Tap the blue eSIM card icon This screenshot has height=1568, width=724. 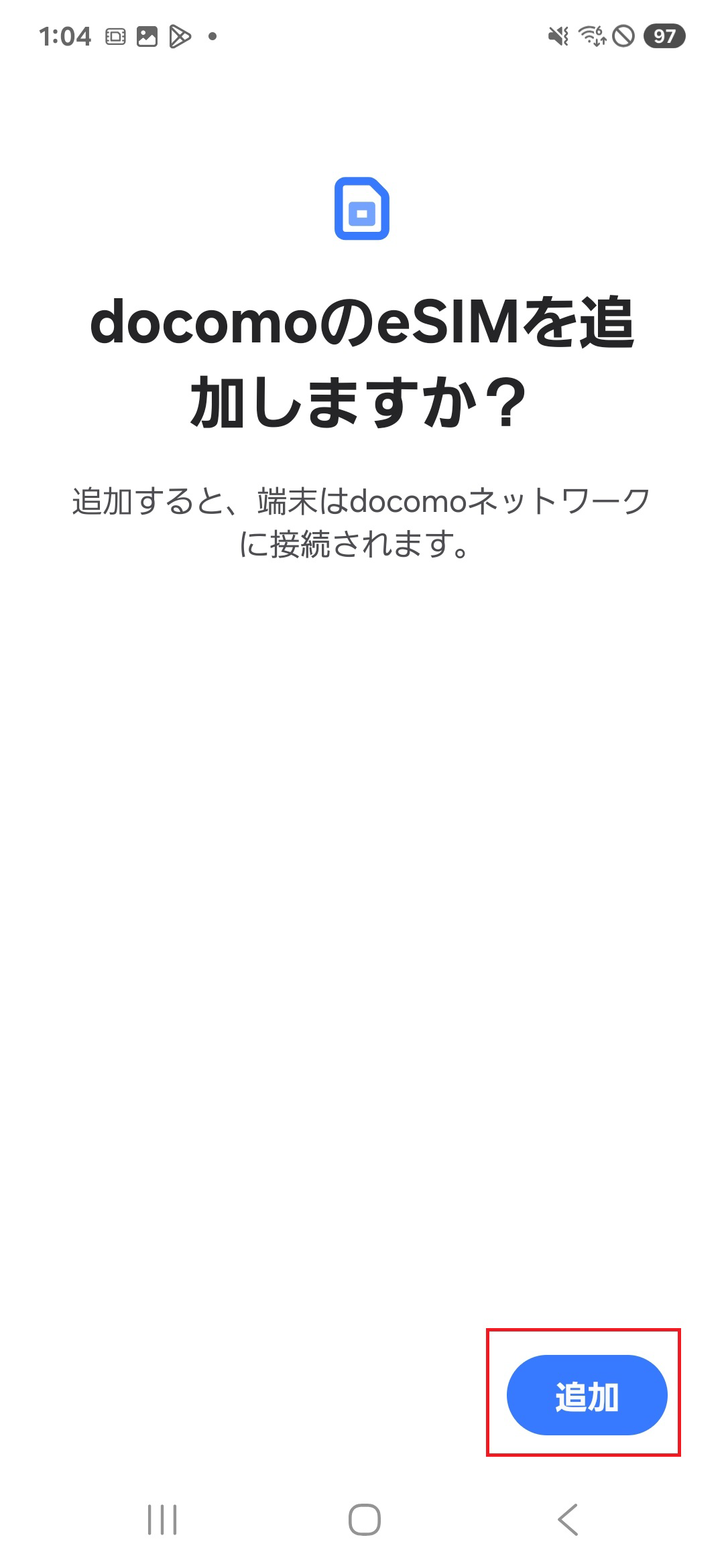coord(362,208)
